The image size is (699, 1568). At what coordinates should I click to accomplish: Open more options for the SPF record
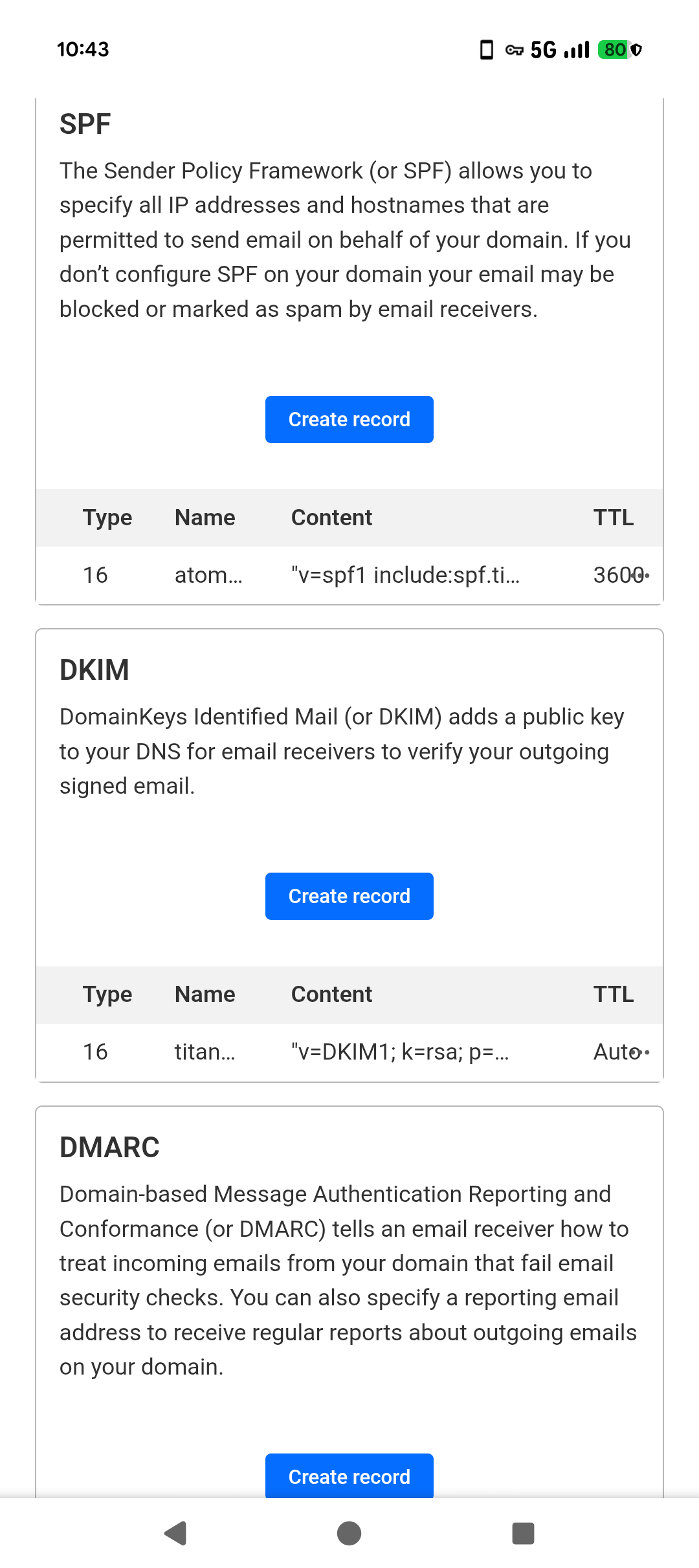[x=640, y=574]
